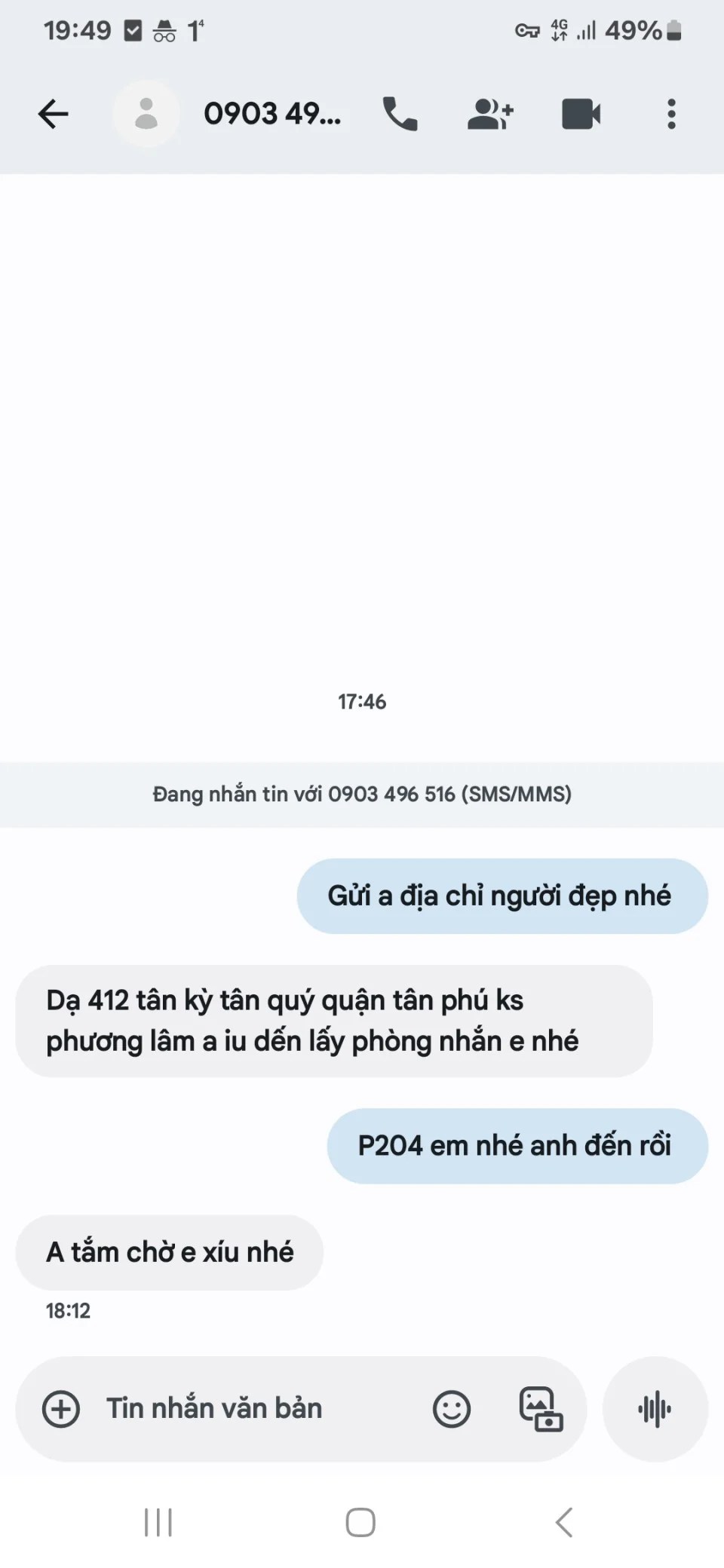This screenshot has width=724, height=1568.
Task: Tap the system back chevron
Action: click(564, 1522)
